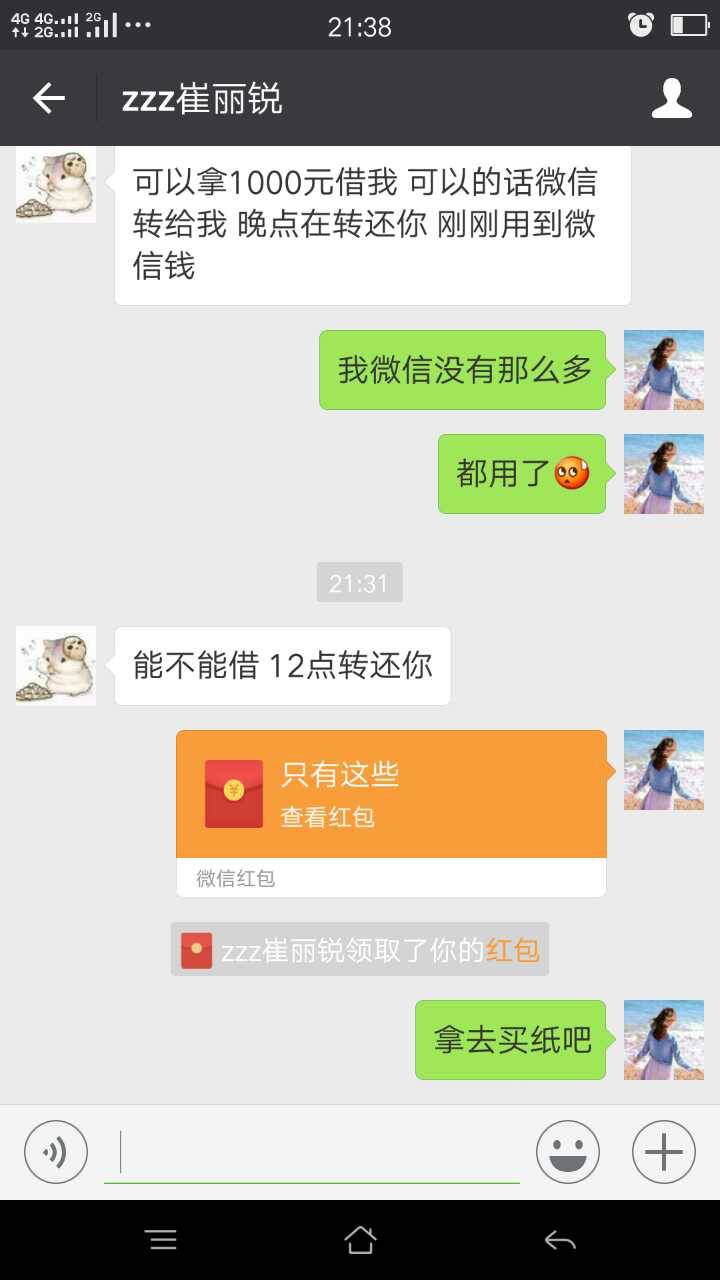Open the plus attachments menu
Image resolution: width=720 pixels, height=1280 pixels.
pos(663,1152)
